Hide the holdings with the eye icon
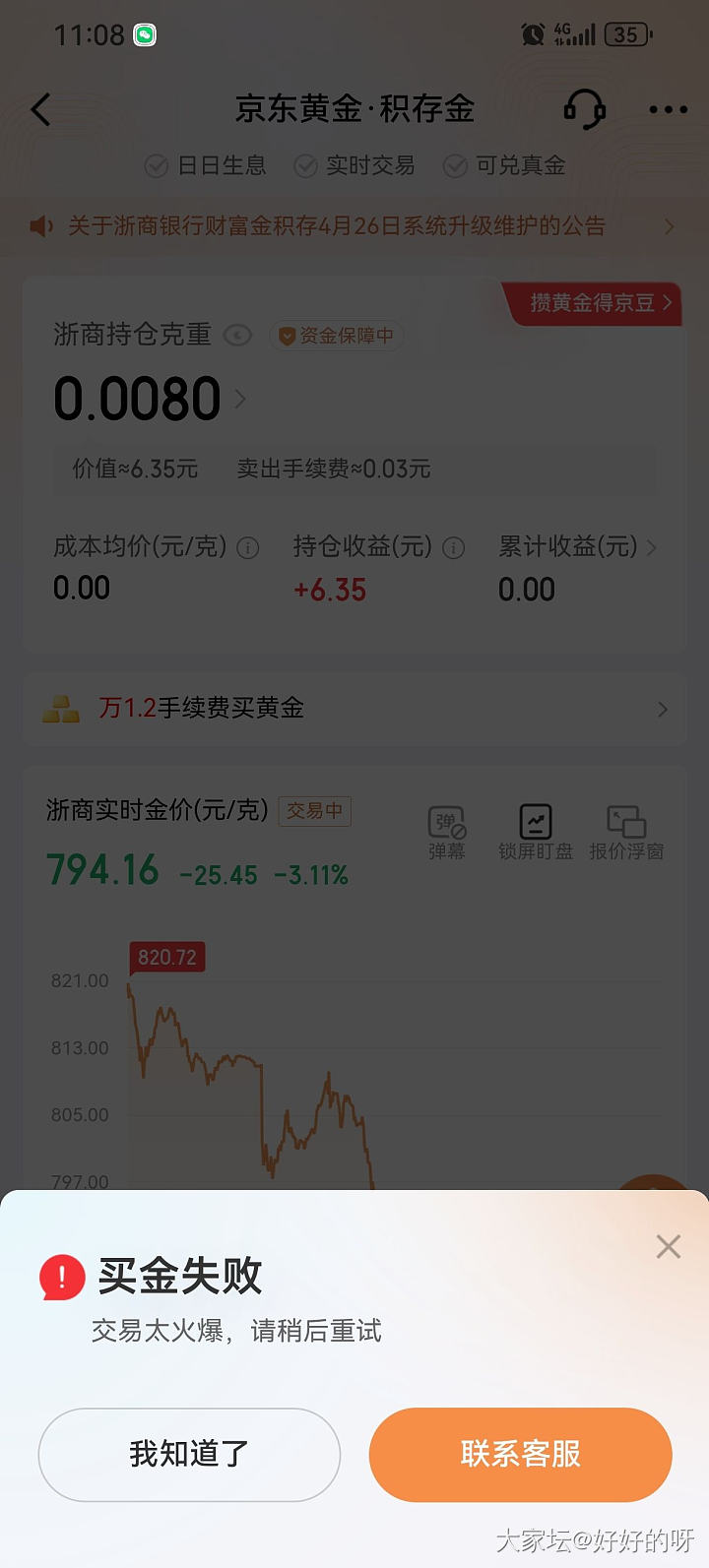This screenshot has height=1568, width=709. [237, 336]
